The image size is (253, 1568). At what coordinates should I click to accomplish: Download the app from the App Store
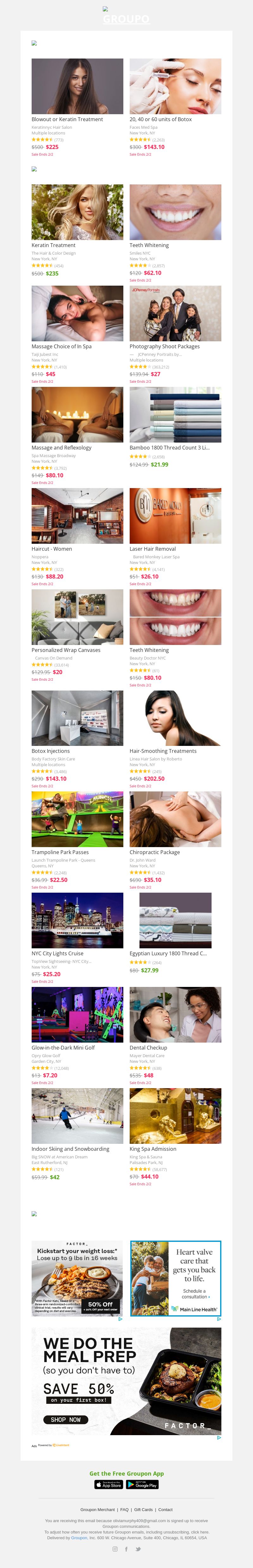(109, 1484)
